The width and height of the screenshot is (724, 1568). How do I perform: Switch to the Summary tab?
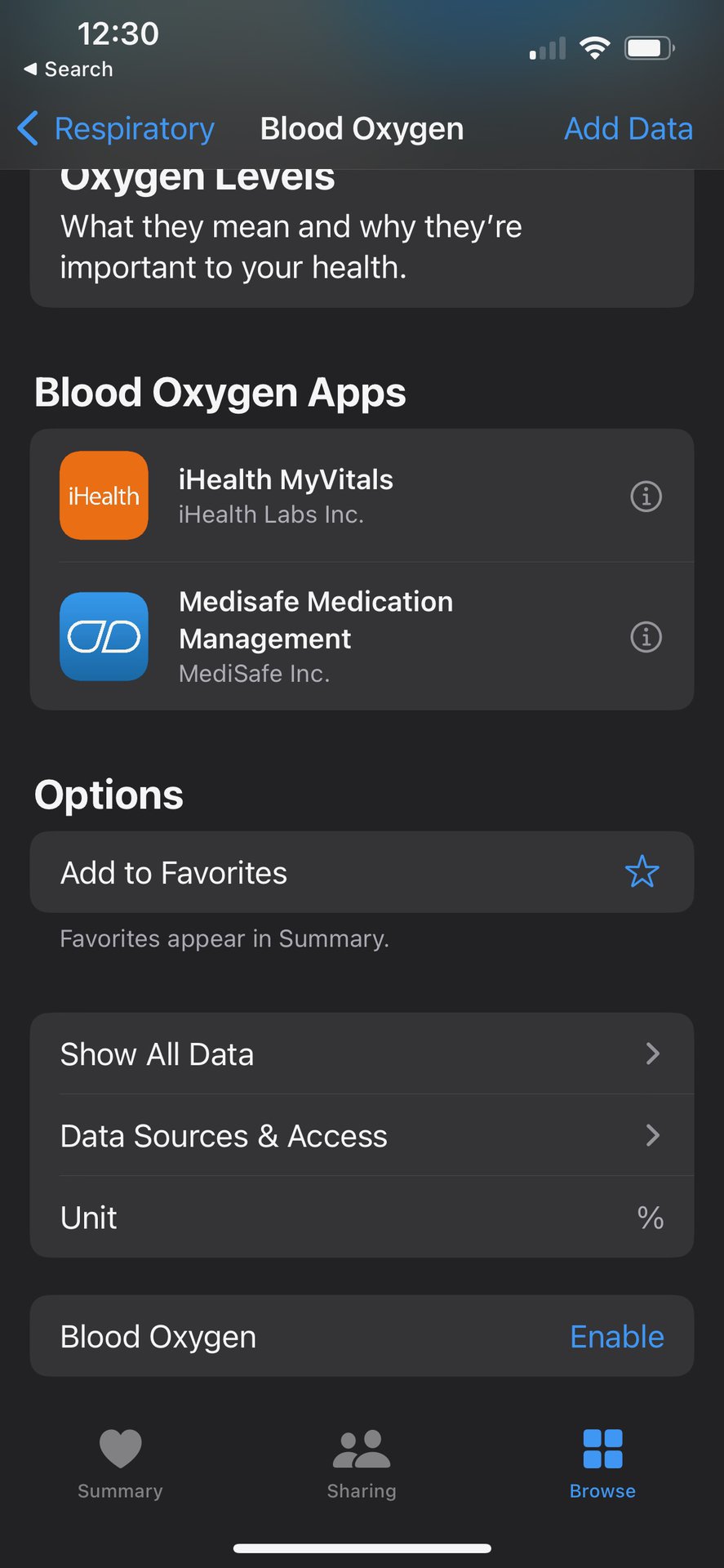click(x=120, y=1464)
